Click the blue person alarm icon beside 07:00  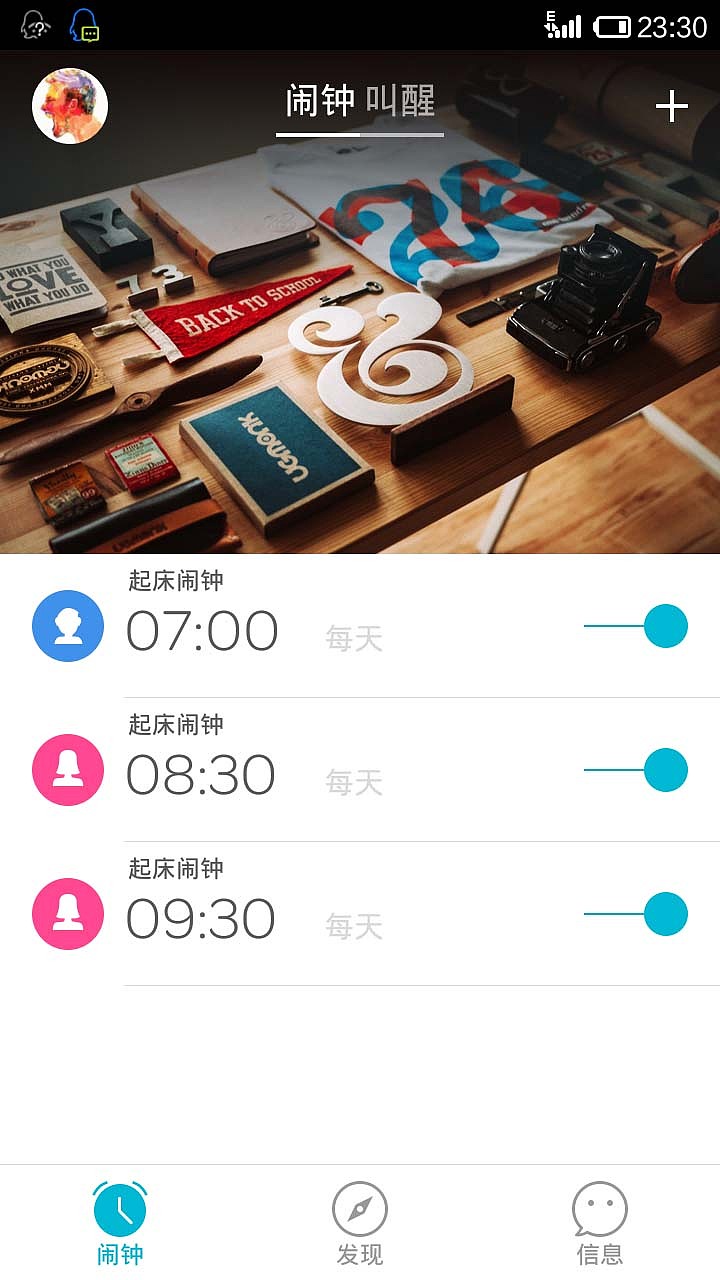tap(67, 626)
